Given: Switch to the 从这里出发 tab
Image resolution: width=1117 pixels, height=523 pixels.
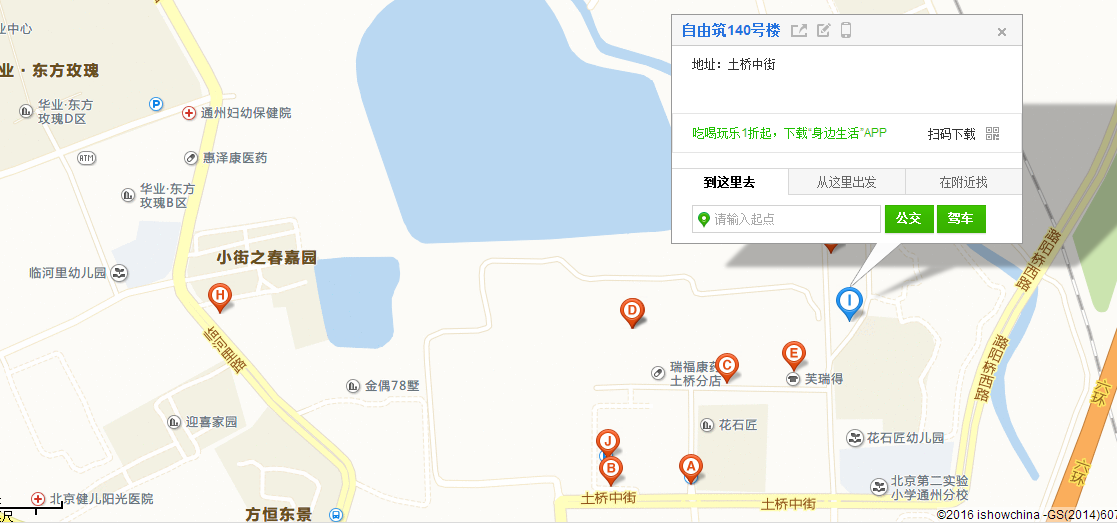Looking at the screenshot, I should point(846,182).
